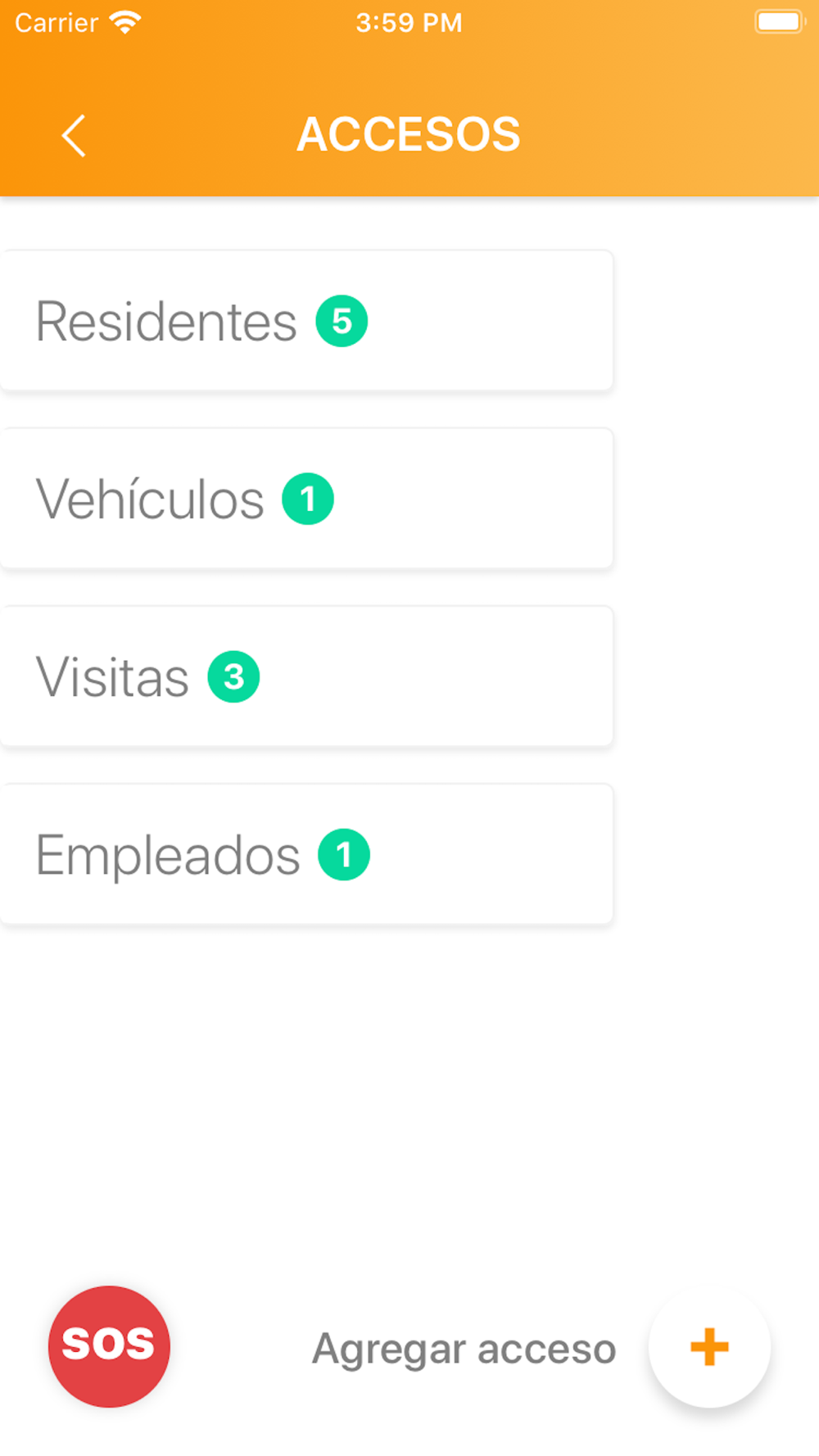The width and height of the screenshot is (819, 1456).
Task: Open the Vehículos access list
Action: pos(306,499)
